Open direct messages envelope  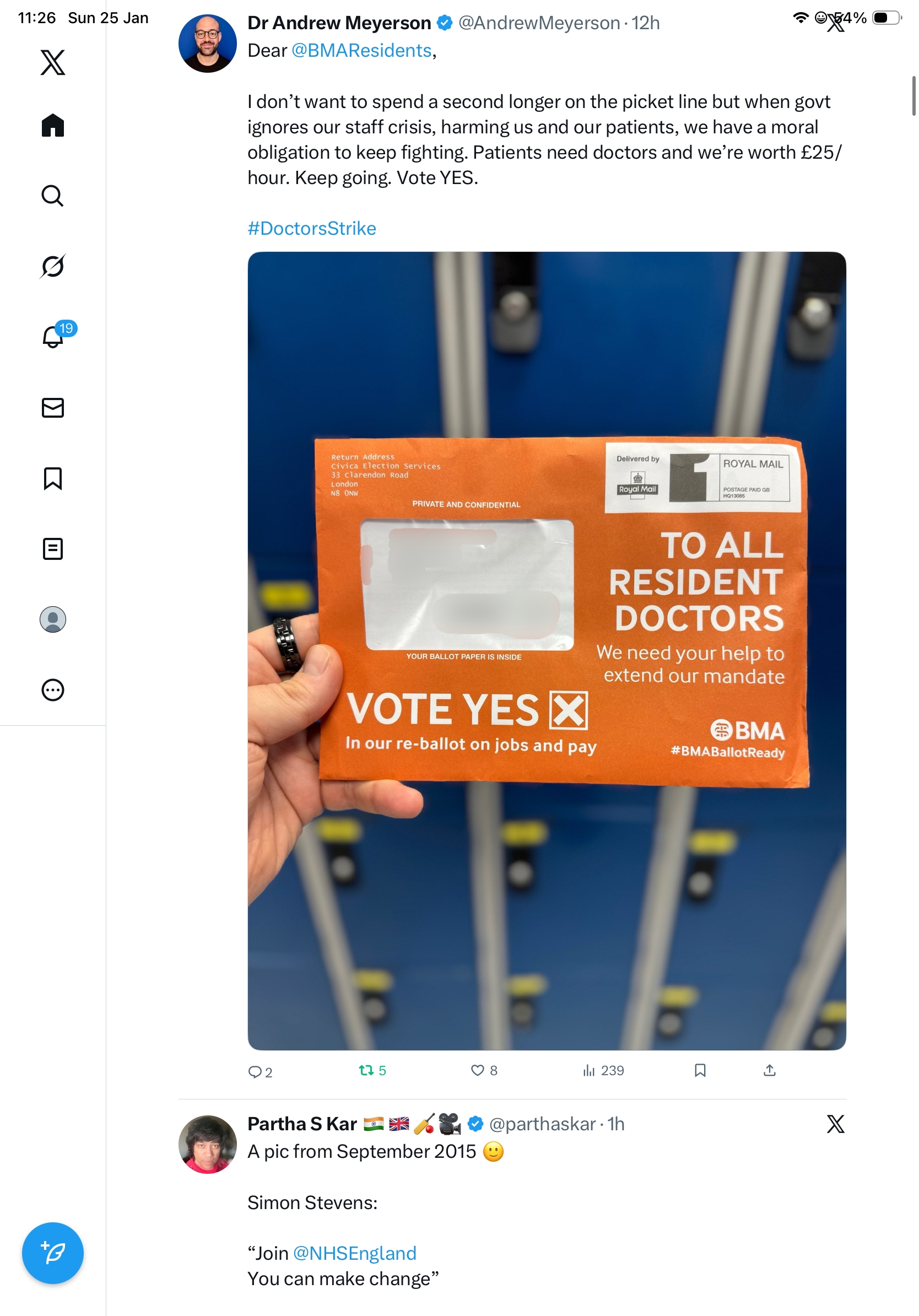[x=53, y=407]
